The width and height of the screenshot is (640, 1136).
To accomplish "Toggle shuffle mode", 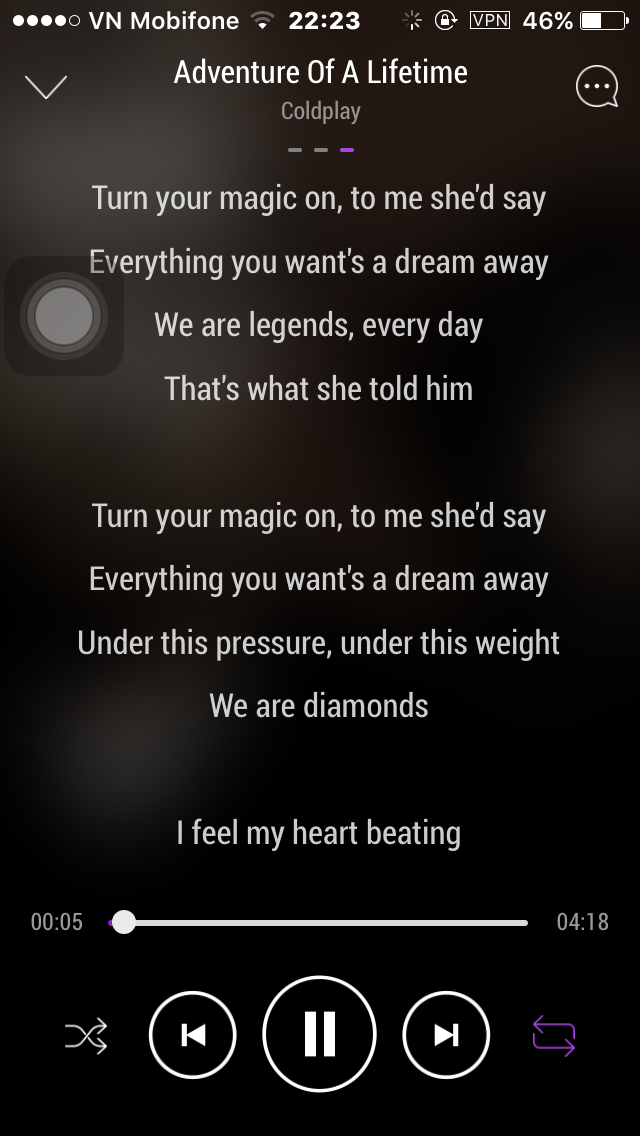I will click(86, 1036).
